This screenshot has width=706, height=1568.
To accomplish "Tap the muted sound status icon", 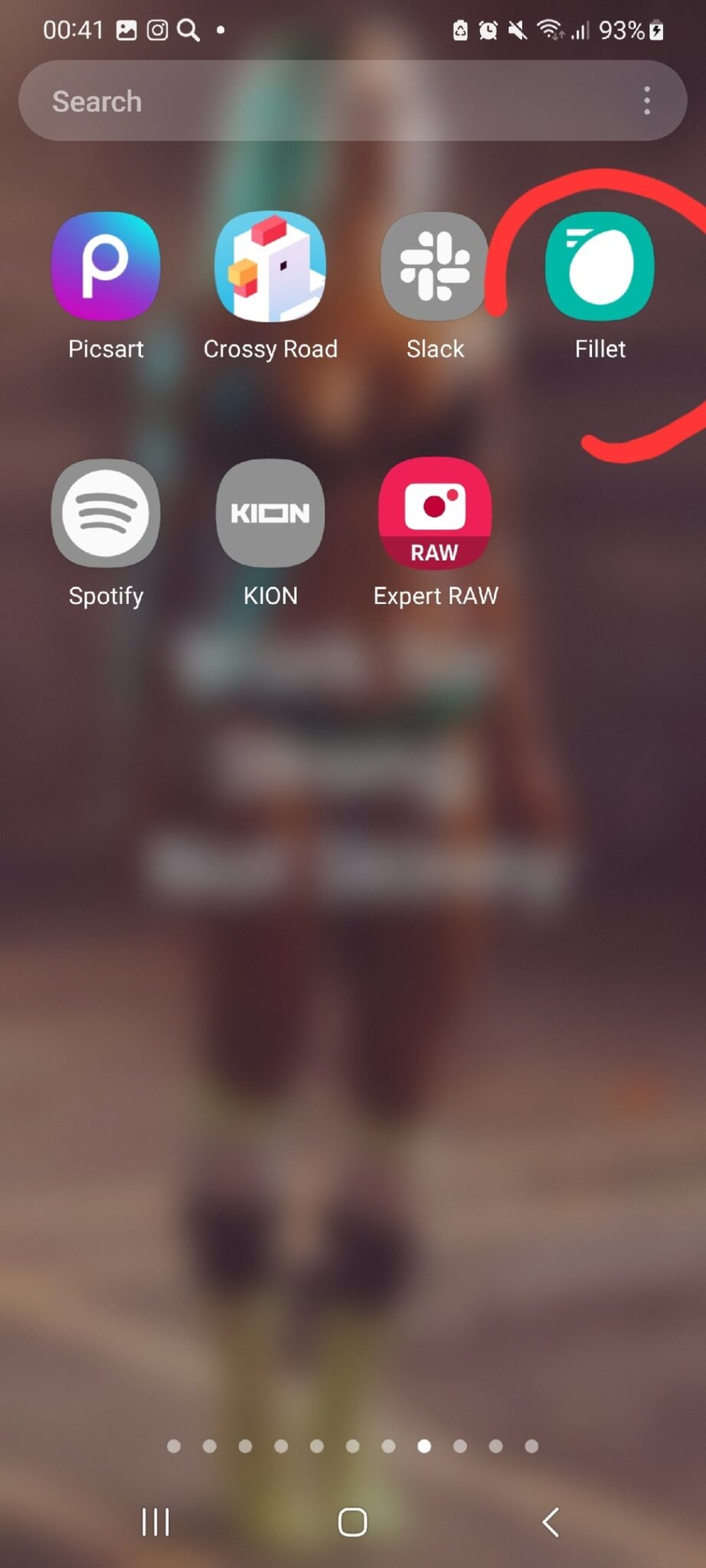I will tap(518, 29).
